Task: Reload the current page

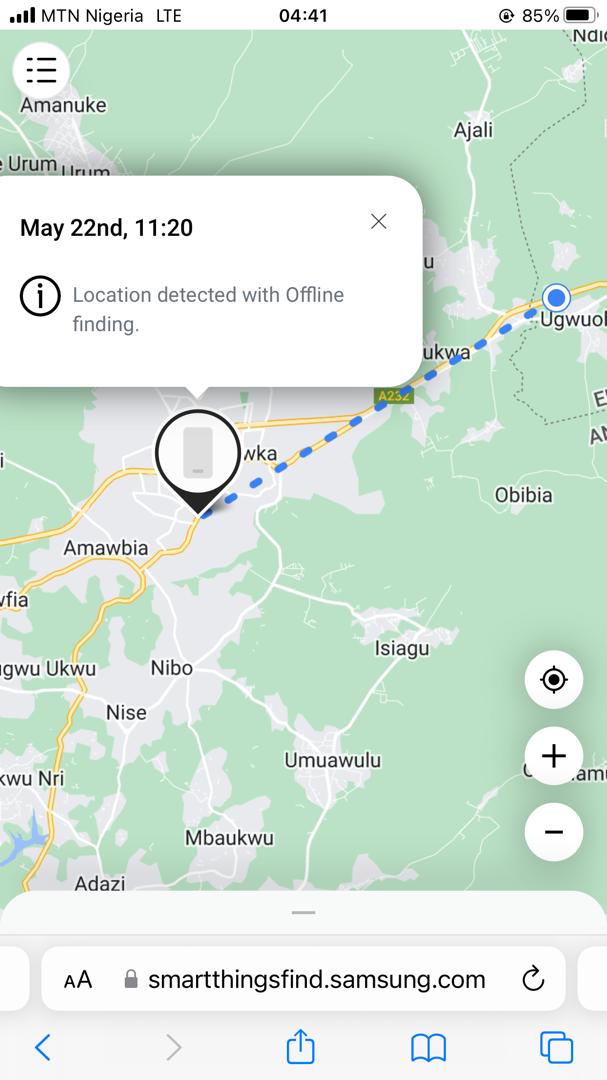Action: (x=533, y=979)
